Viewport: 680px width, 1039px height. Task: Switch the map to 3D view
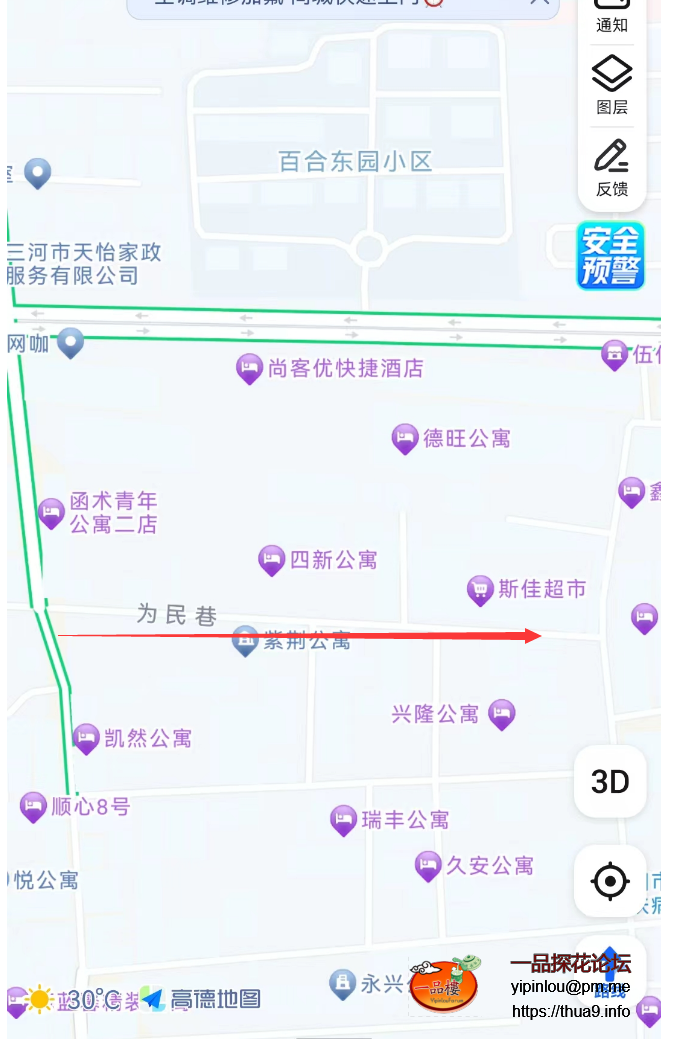coord(610,781)
